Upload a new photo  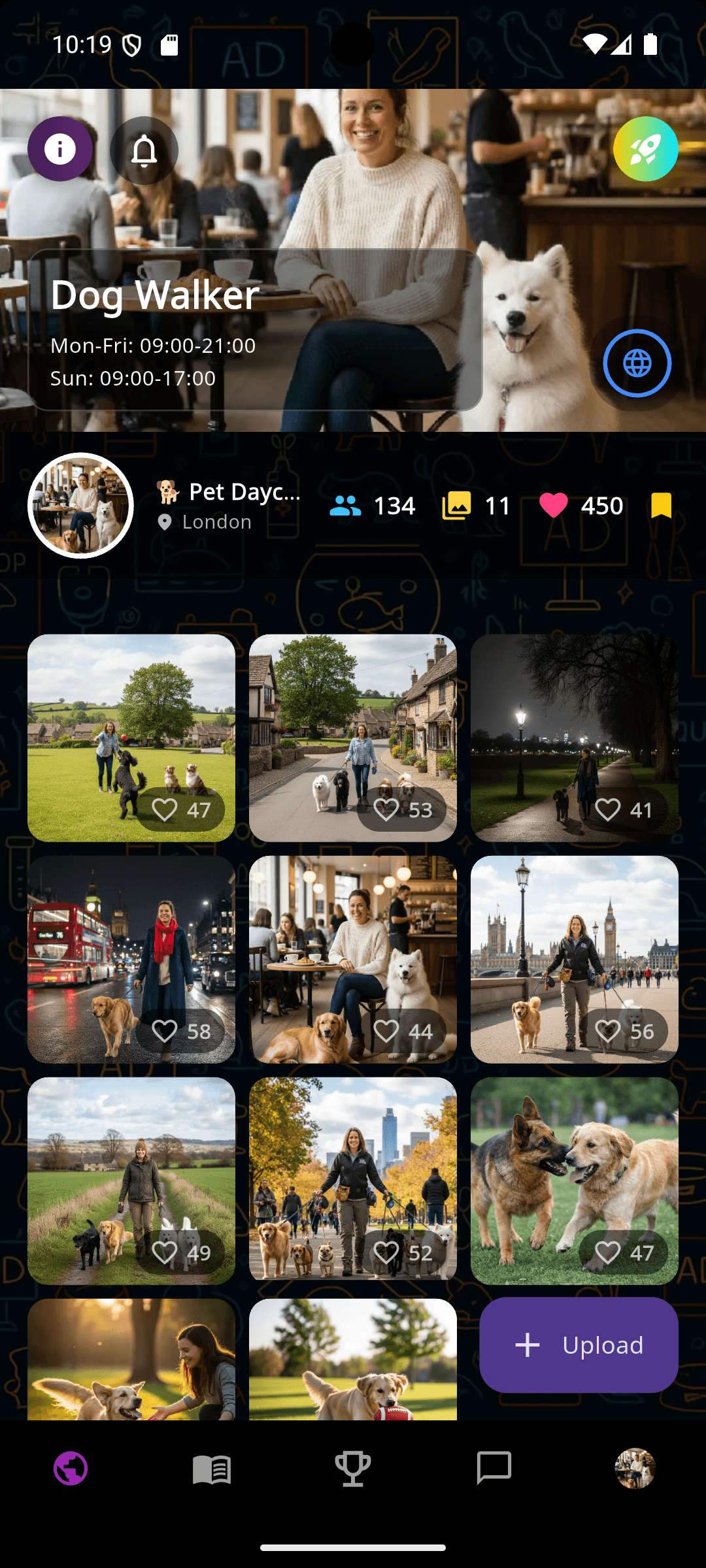579,1345
